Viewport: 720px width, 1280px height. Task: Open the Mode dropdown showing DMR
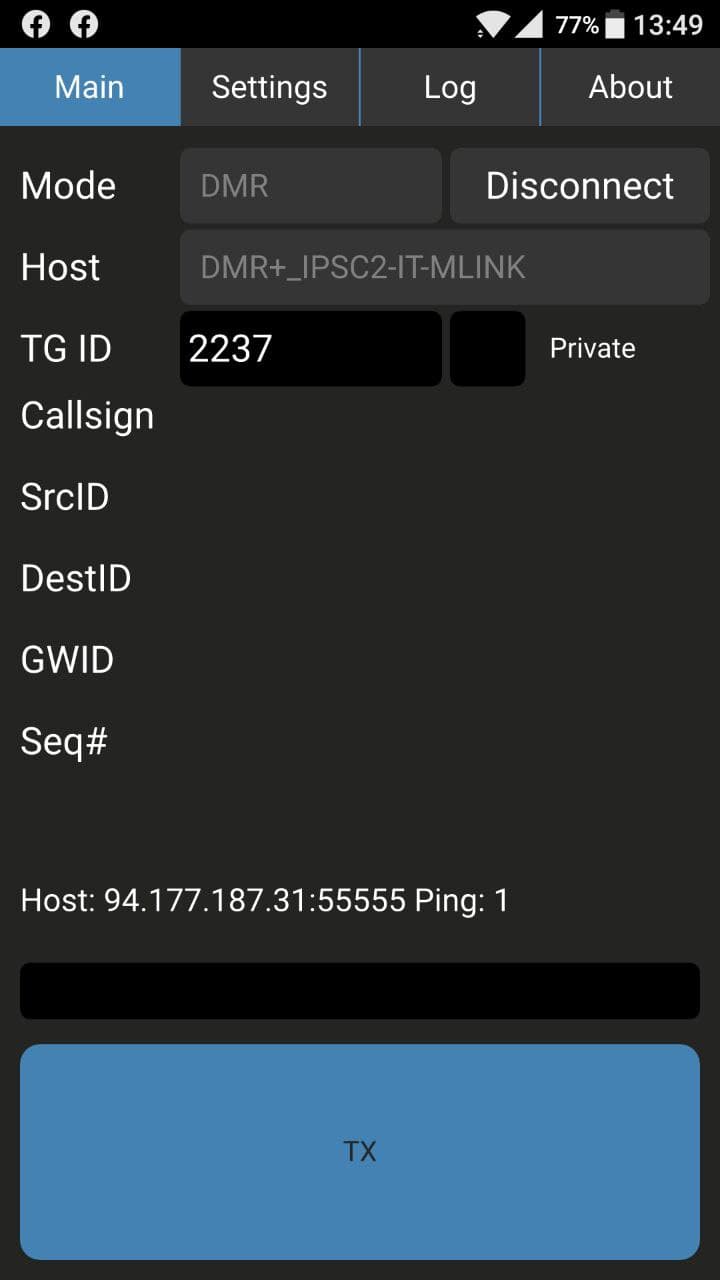click(x=311, y=186)
